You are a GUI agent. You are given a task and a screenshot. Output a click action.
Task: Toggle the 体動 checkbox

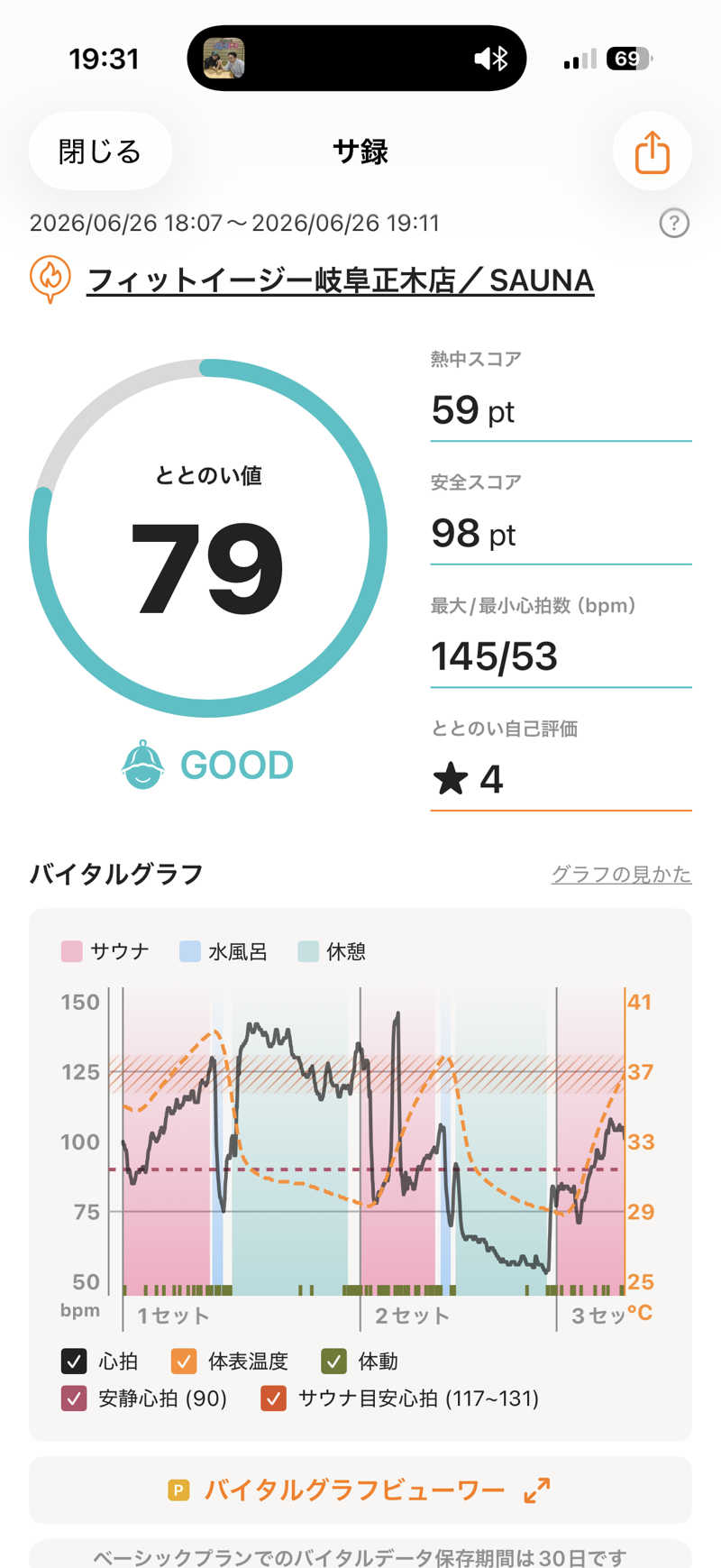(333, 1361)
